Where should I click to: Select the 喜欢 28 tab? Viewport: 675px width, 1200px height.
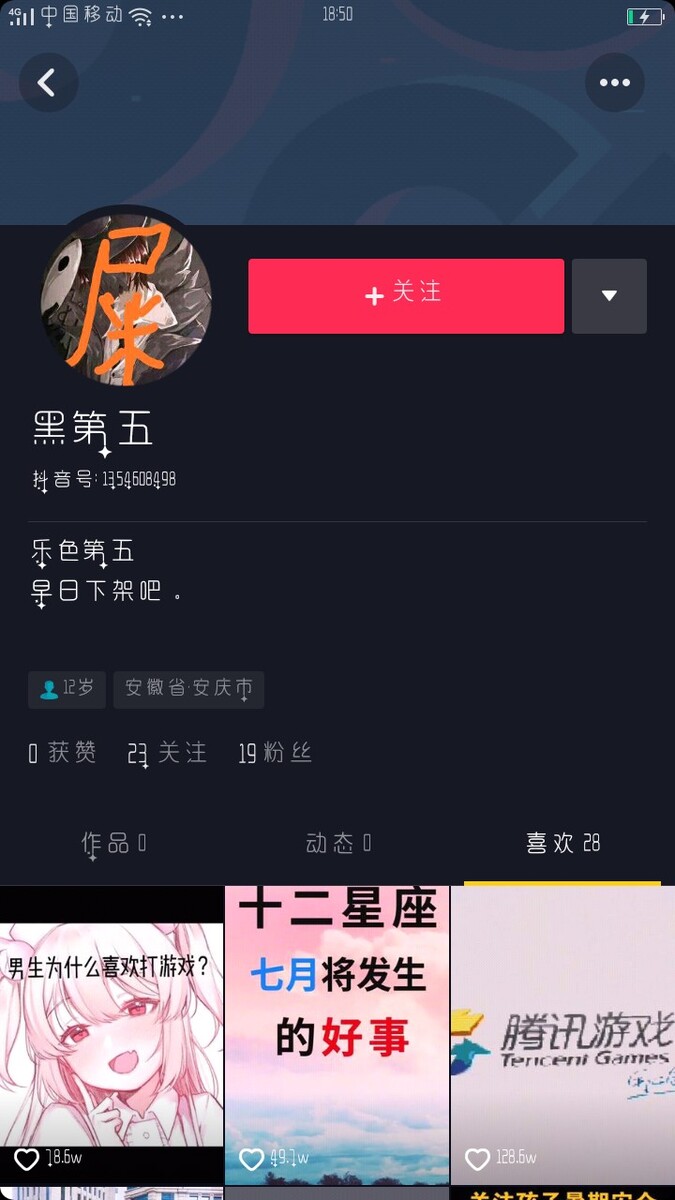[562, 843]
